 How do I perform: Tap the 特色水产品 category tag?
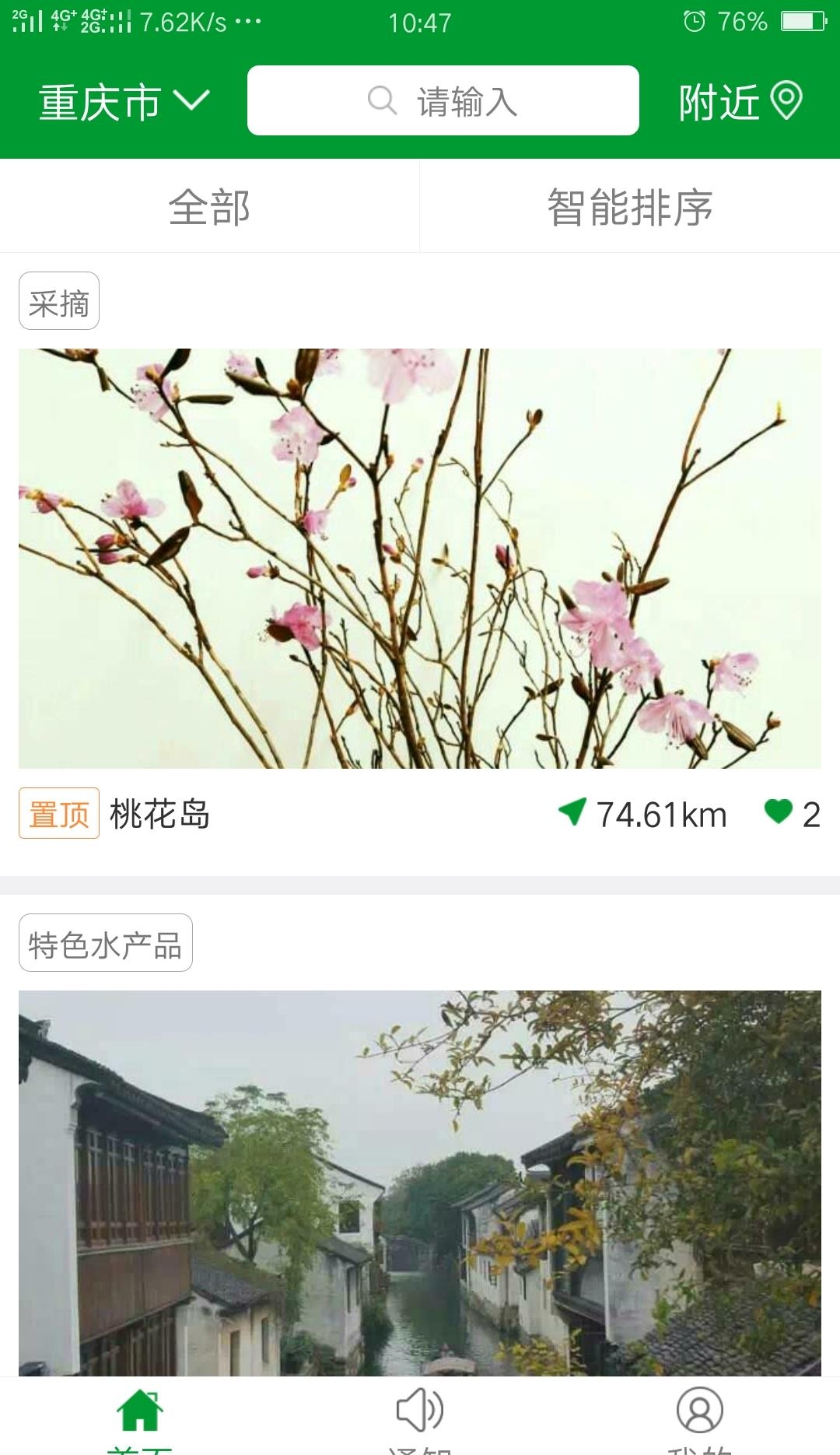point(106,943)
